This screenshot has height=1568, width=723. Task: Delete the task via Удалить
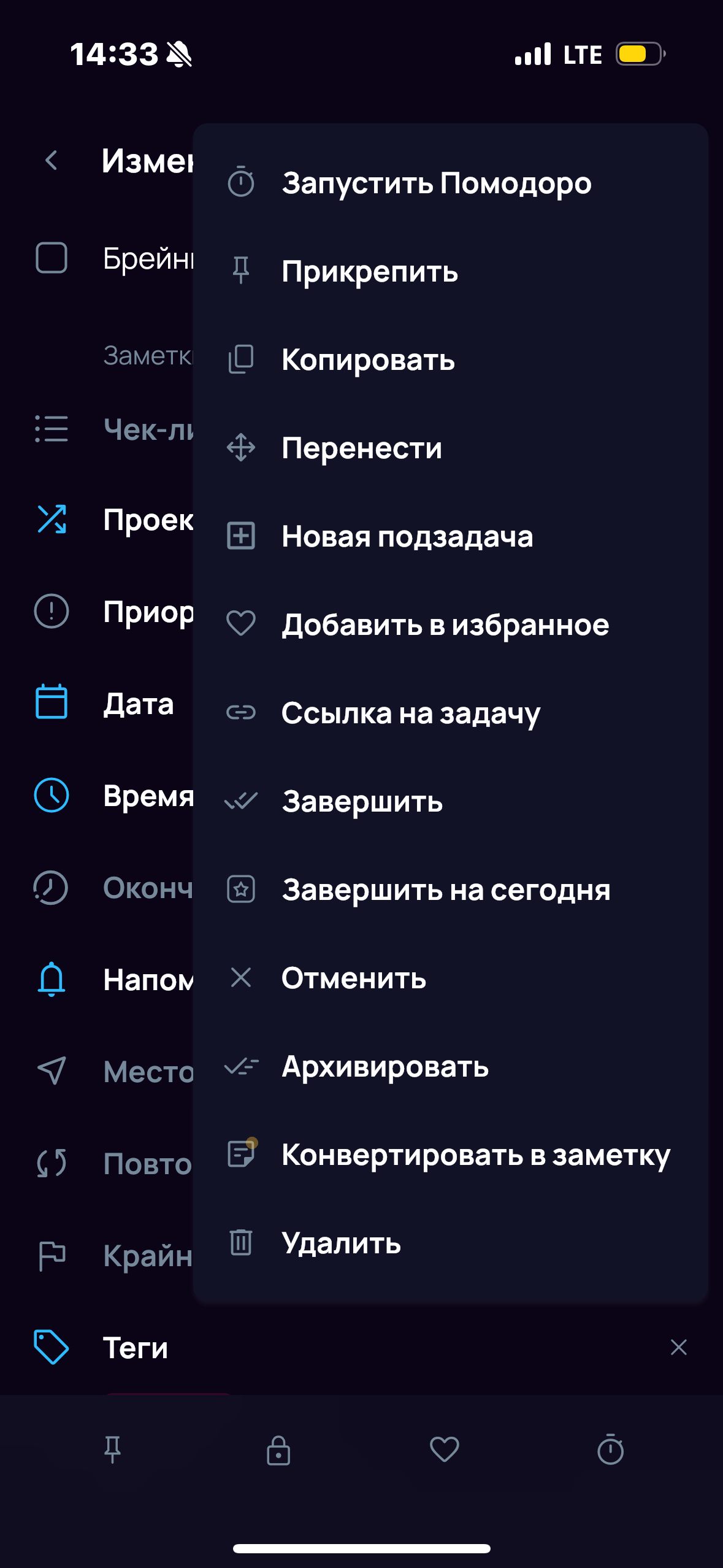click(x=451, y=1243)
